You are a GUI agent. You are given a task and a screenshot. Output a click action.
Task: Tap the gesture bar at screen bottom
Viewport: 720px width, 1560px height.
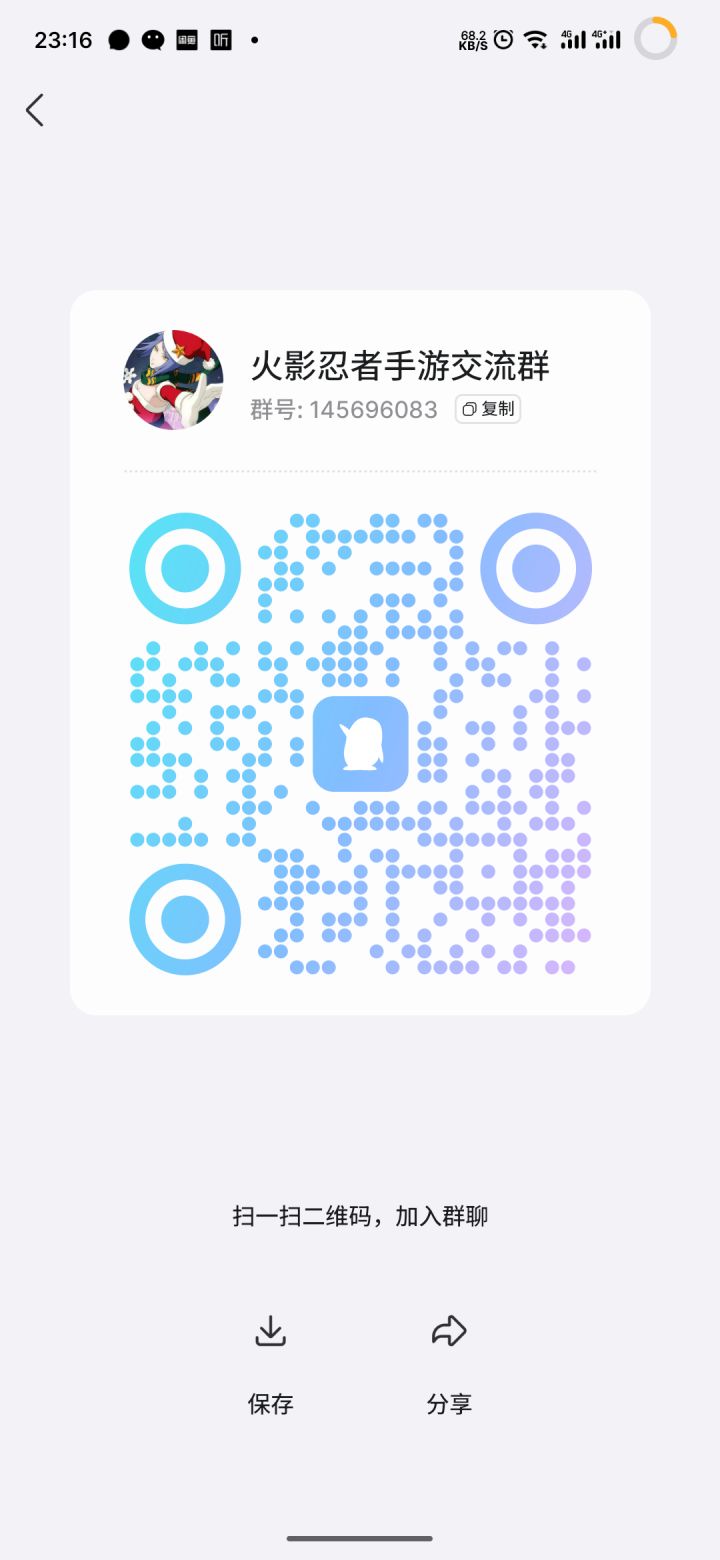click(360, 1540)
